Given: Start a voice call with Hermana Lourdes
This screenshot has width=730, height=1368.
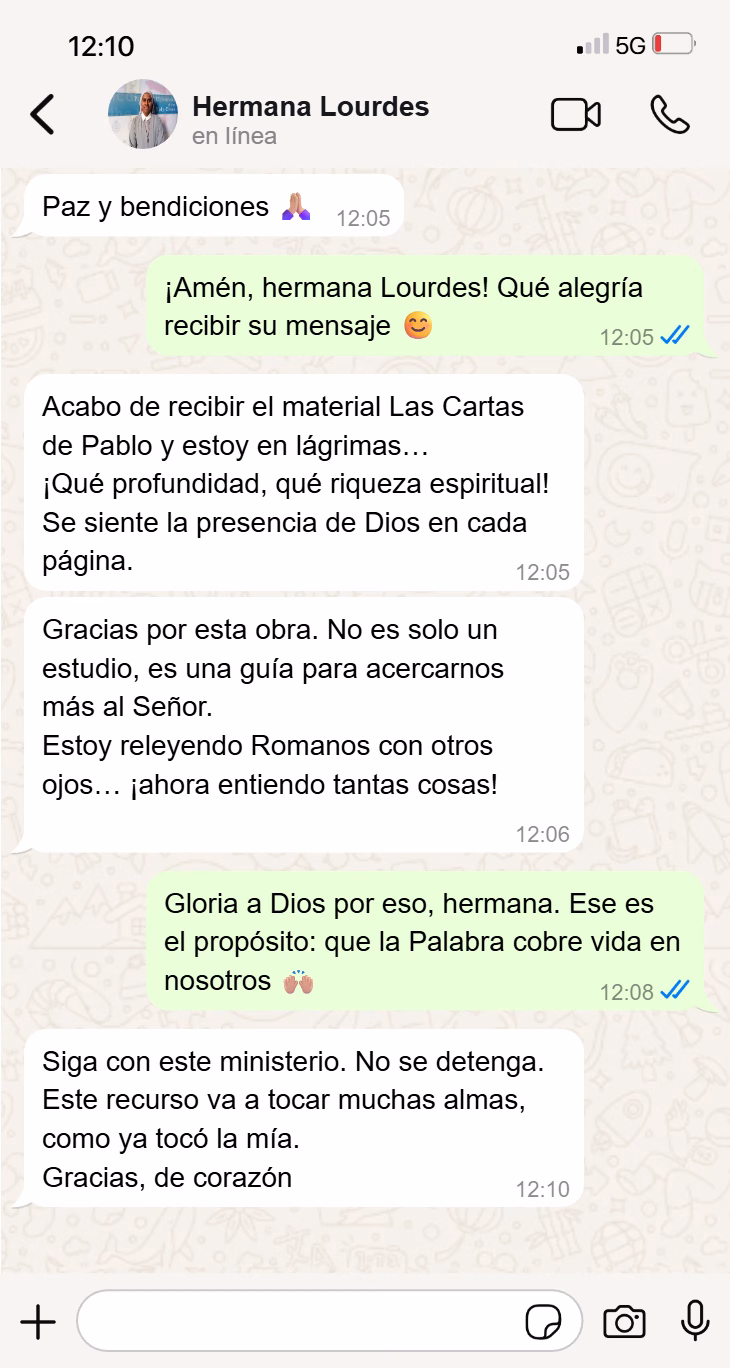Looking at the screenshot, I should click(x=669, y=115).
